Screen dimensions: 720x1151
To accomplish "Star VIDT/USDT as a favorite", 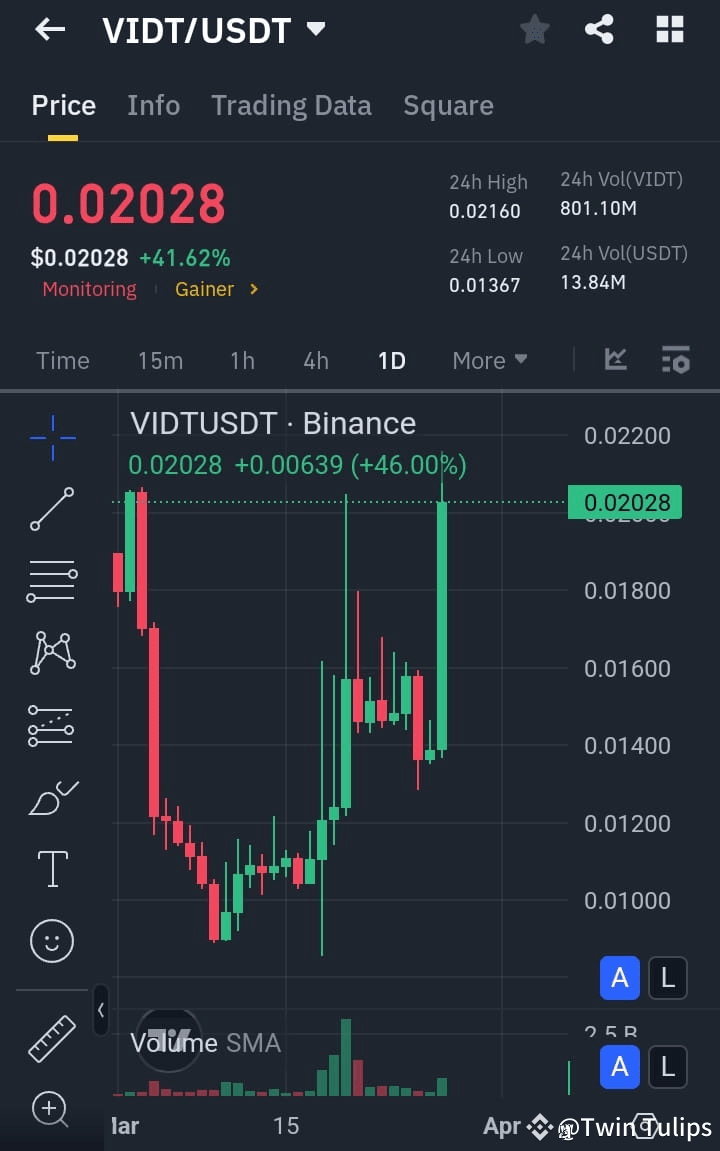I will (533, 29).
